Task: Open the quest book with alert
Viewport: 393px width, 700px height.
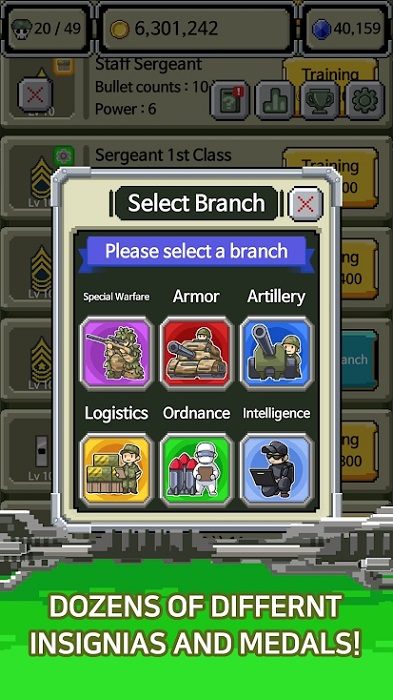Action: coord(229,100)
